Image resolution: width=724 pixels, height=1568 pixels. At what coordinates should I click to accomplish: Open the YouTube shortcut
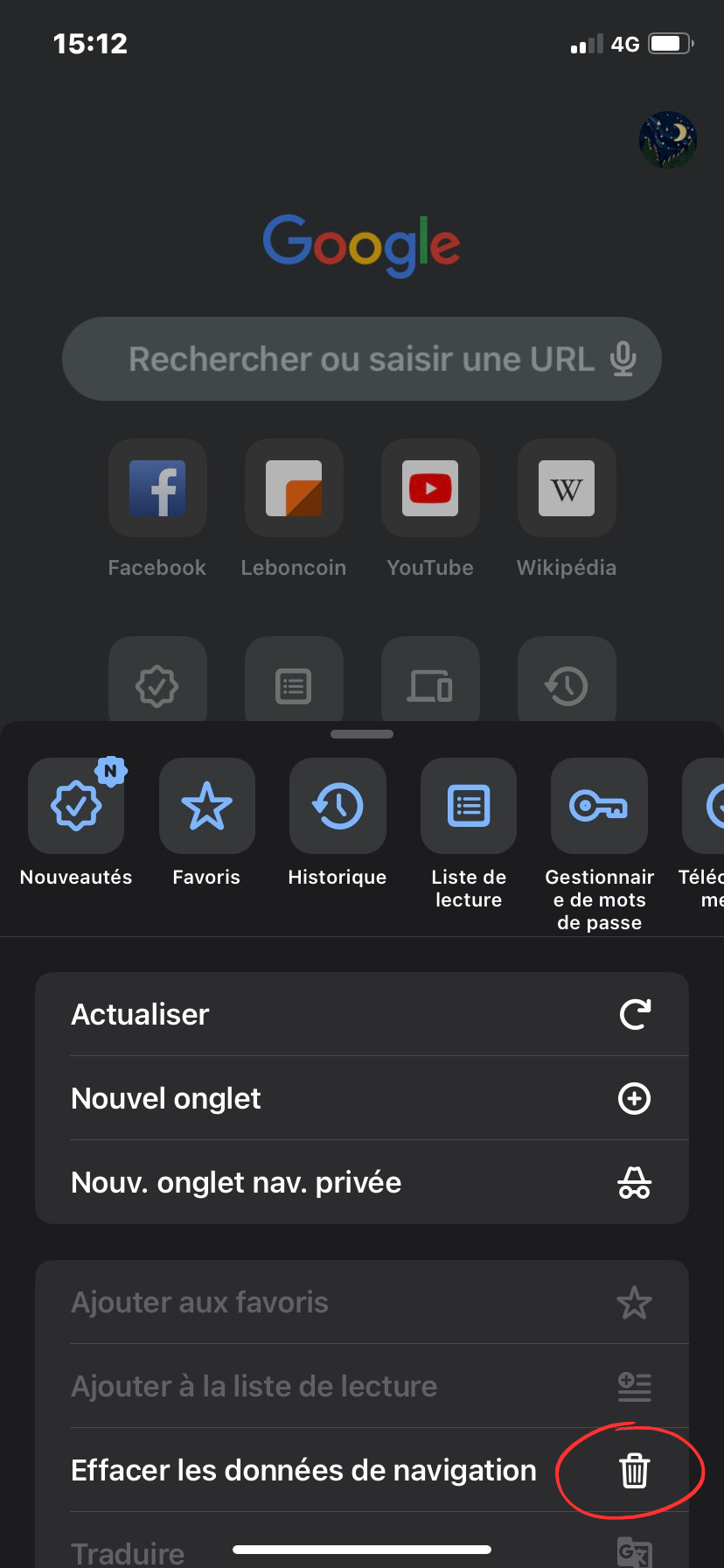point(430,488)
